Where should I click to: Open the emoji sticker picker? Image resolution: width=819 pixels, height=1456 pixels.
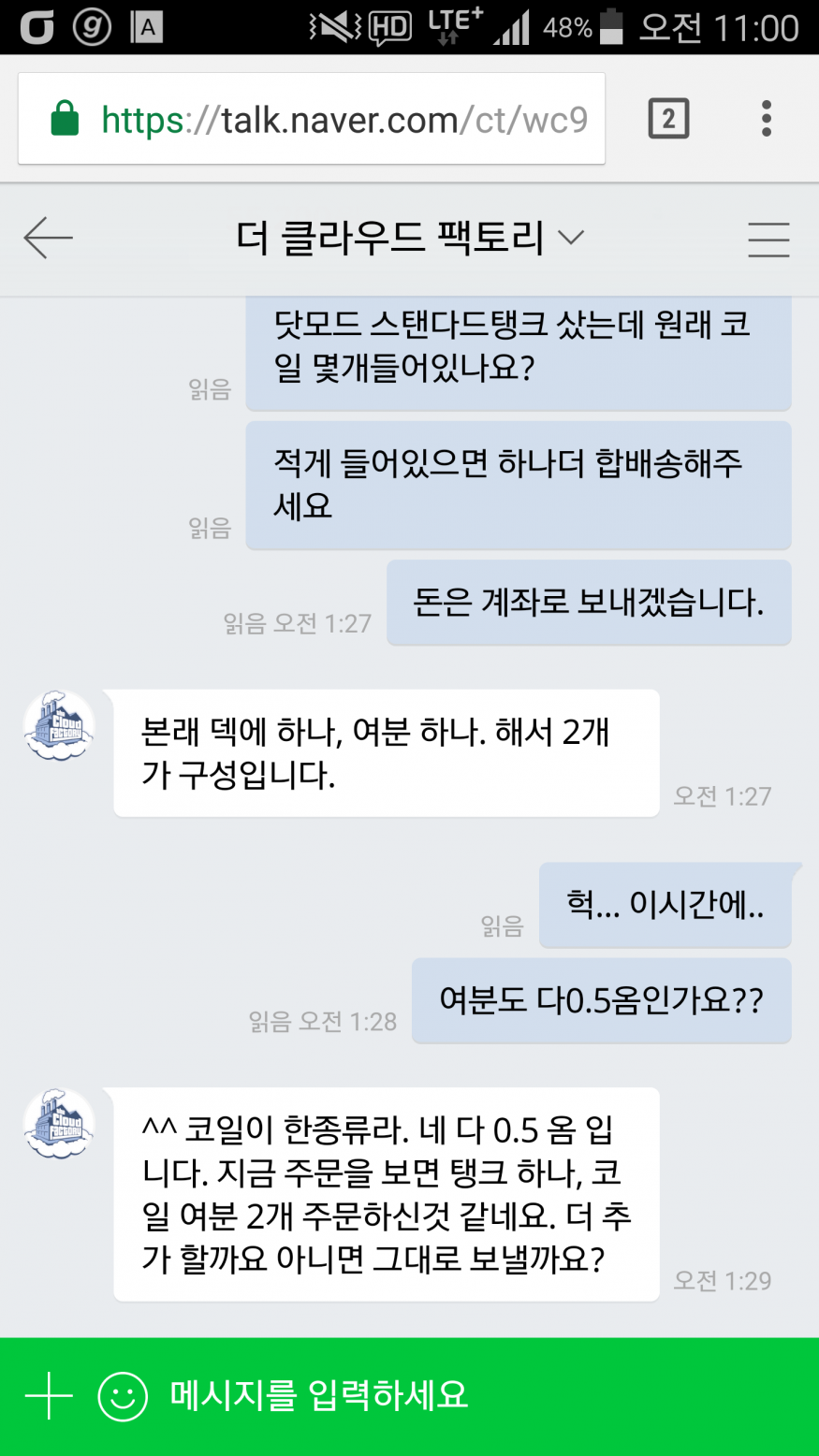coord(123,1396)
